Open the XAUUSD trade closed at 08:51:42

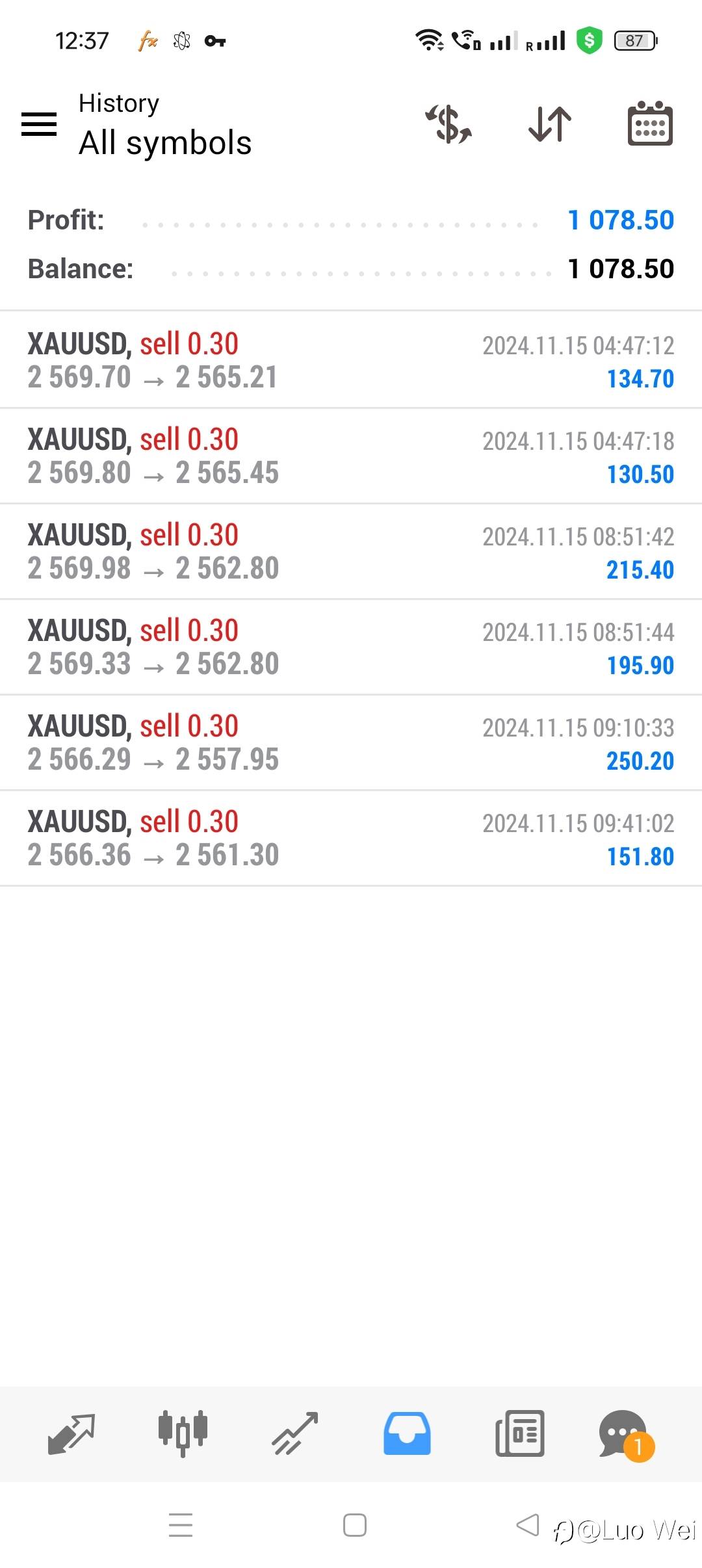click(351, 551)
